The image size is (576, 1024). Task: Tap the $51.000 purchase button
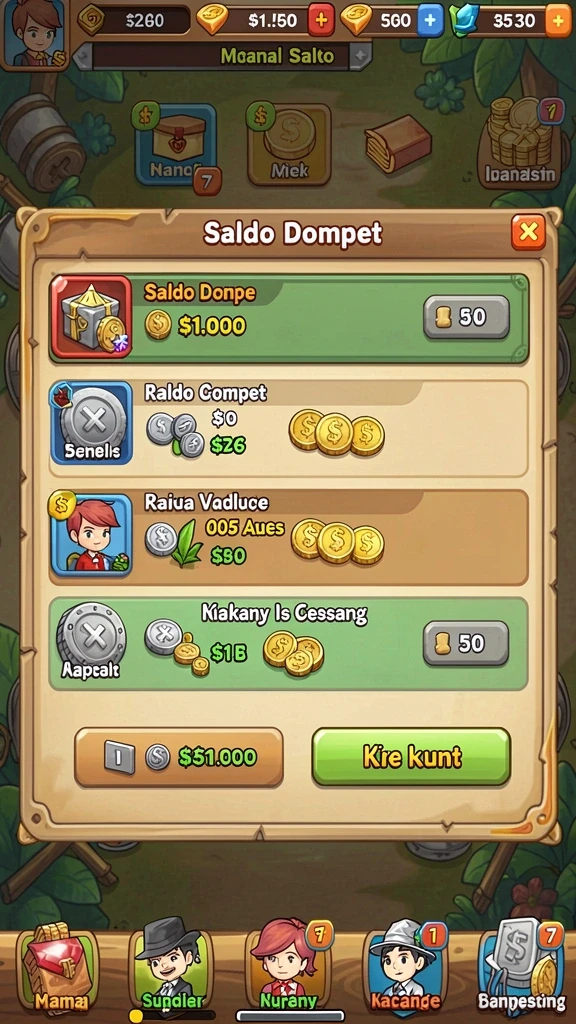[179, 757]
